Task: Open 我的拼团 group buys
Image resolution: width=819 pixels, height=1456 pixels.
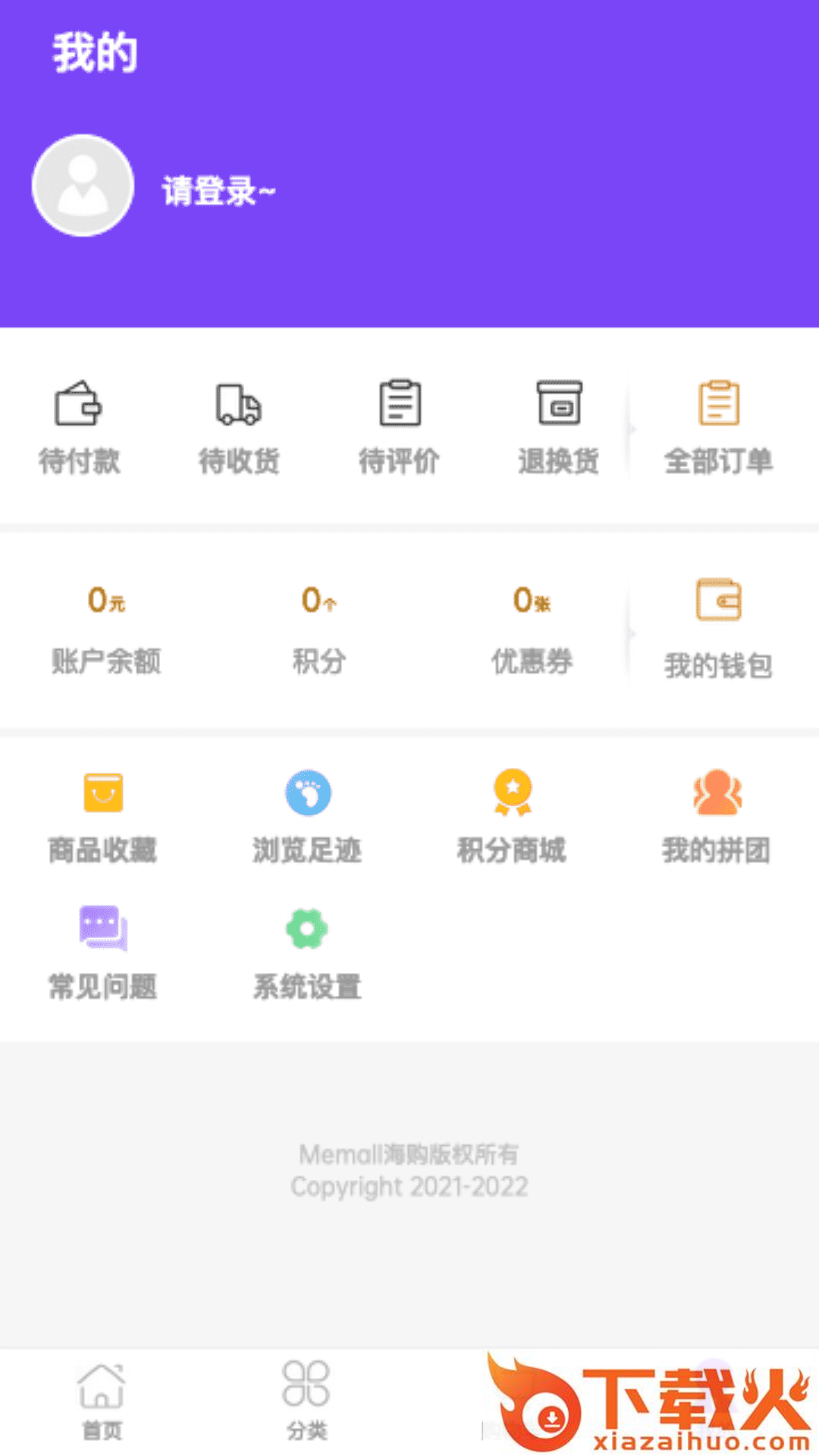Action: coord(717,817)
